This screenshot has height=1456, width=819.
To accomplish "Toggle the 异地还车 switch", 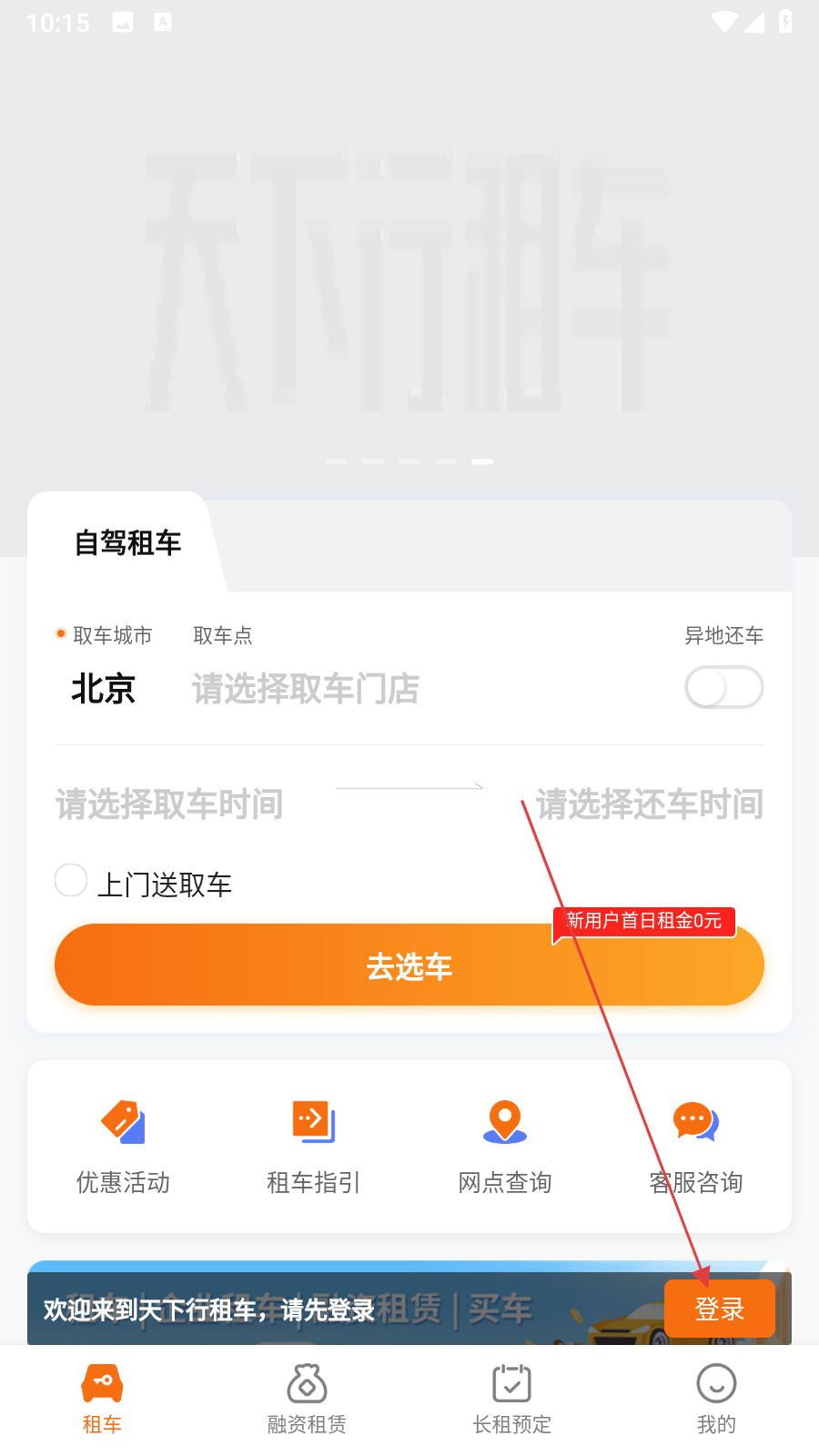I will pyautogui.click(x=723, y=688).
